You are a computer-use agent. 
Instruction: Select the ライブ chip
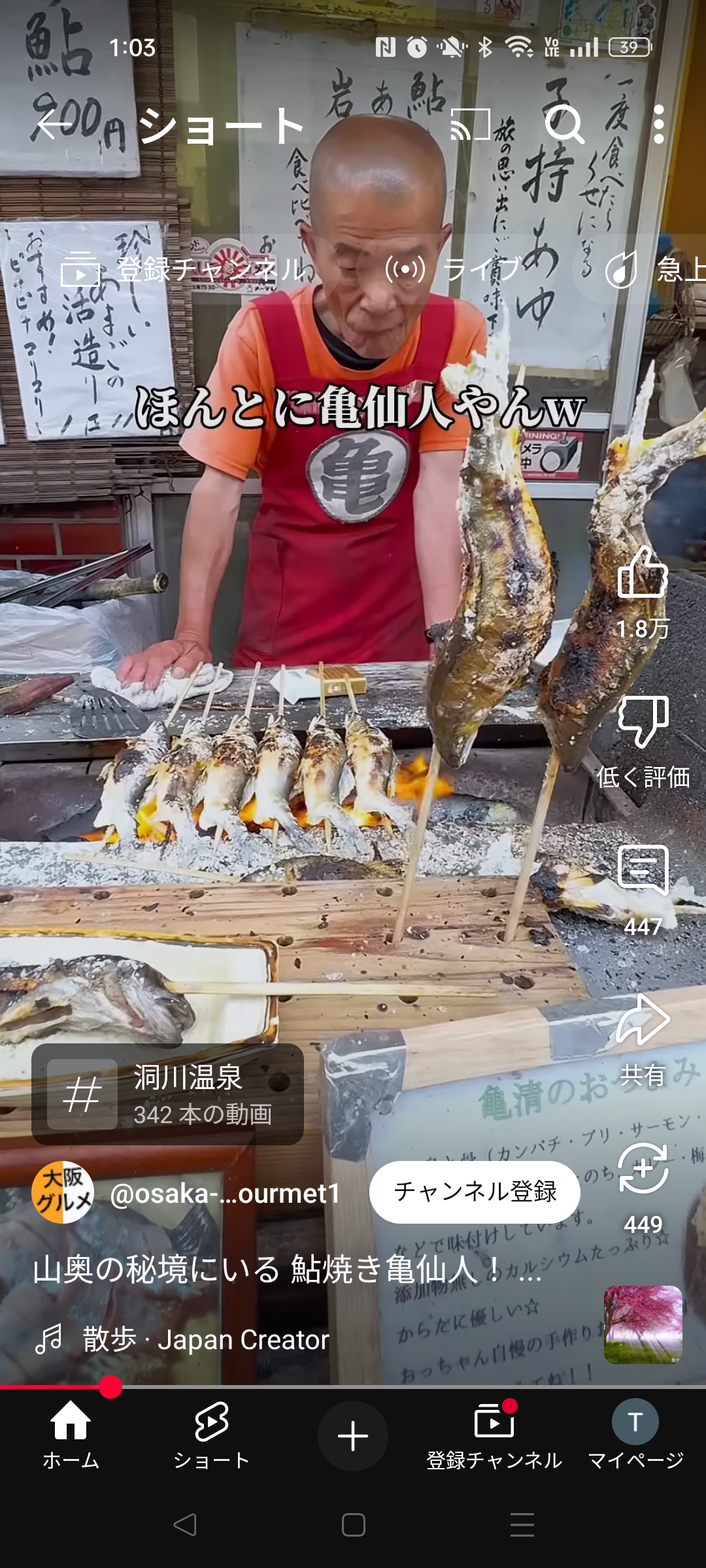pos(452,269)
